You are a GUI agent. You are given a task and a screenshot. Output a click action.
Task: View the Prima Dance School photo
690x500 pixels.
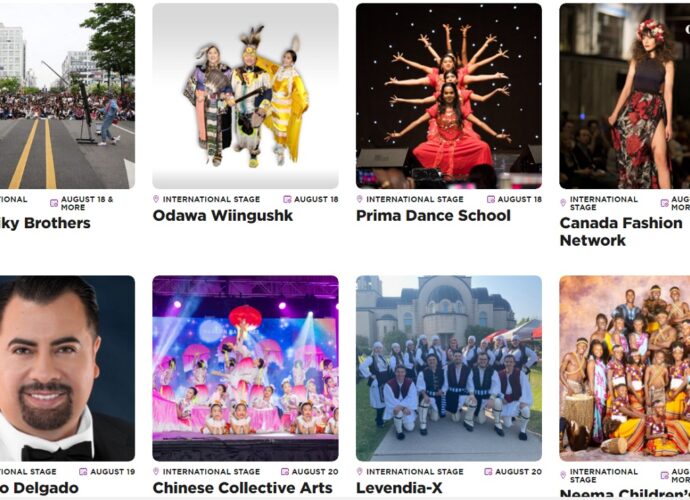pyautogui.click(x=448, y=95)
